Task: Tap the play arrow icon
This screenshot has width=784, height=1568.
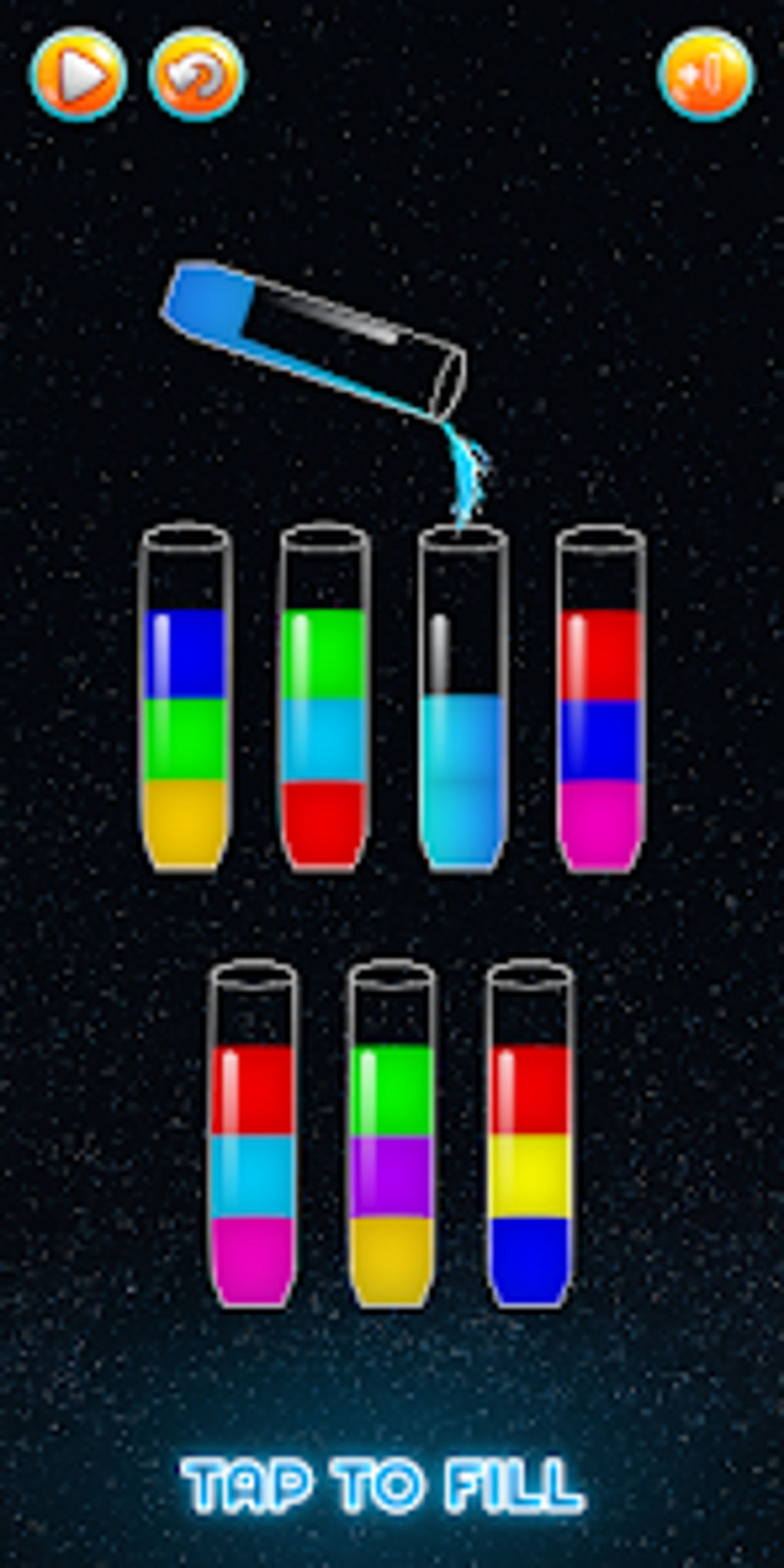Action: [77, 75]
